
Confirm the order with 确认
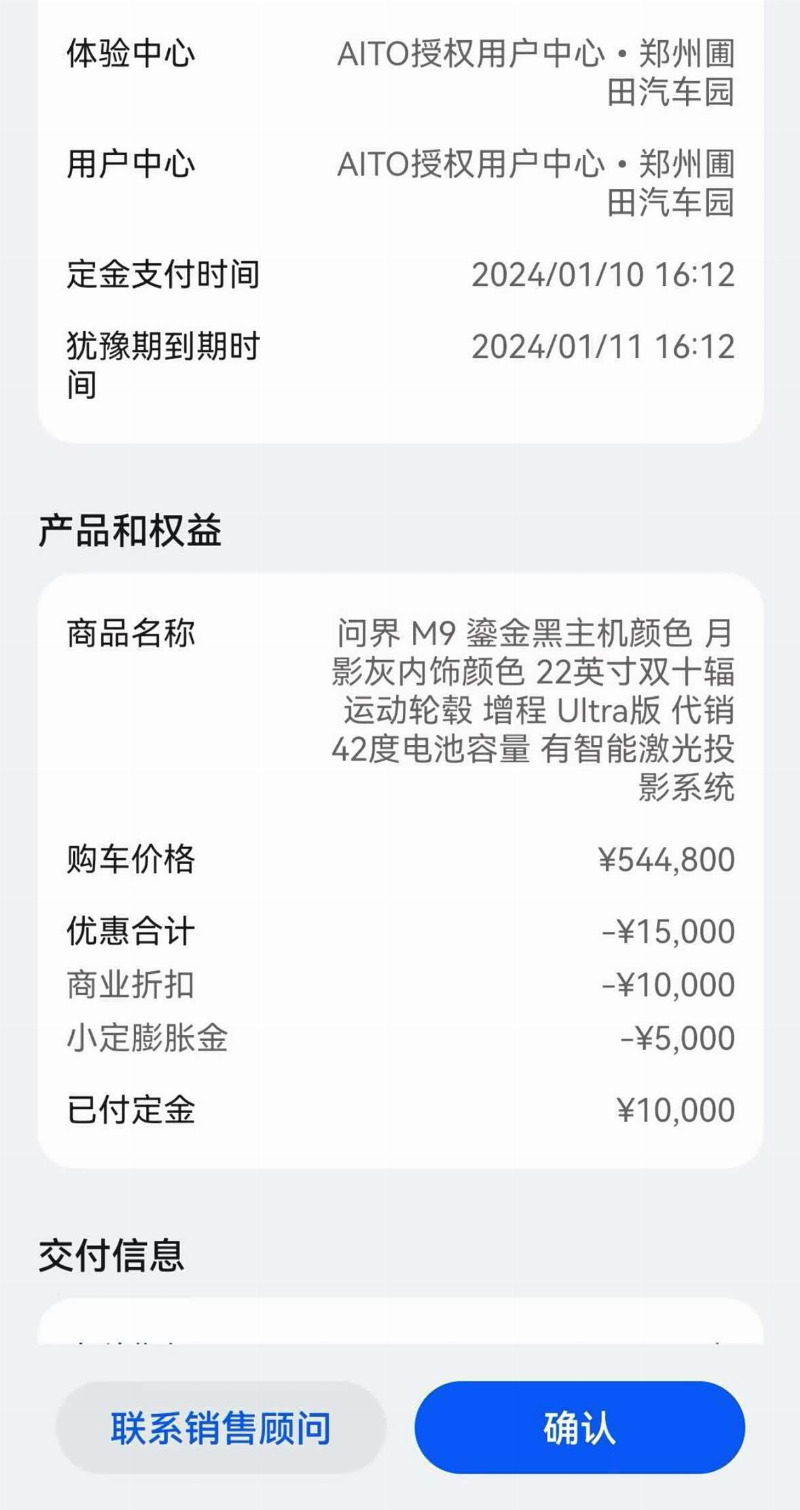tap(579, 1428)
